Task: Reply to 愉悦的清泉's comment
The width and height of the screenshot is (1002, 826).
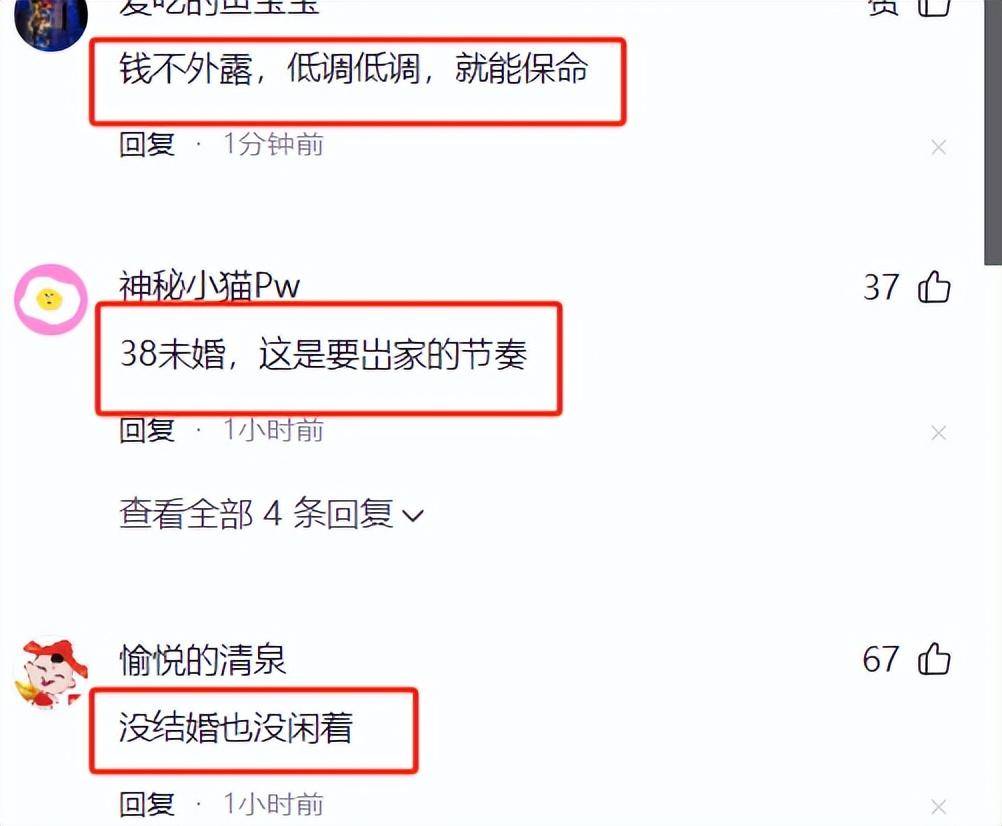Action: 147,803
